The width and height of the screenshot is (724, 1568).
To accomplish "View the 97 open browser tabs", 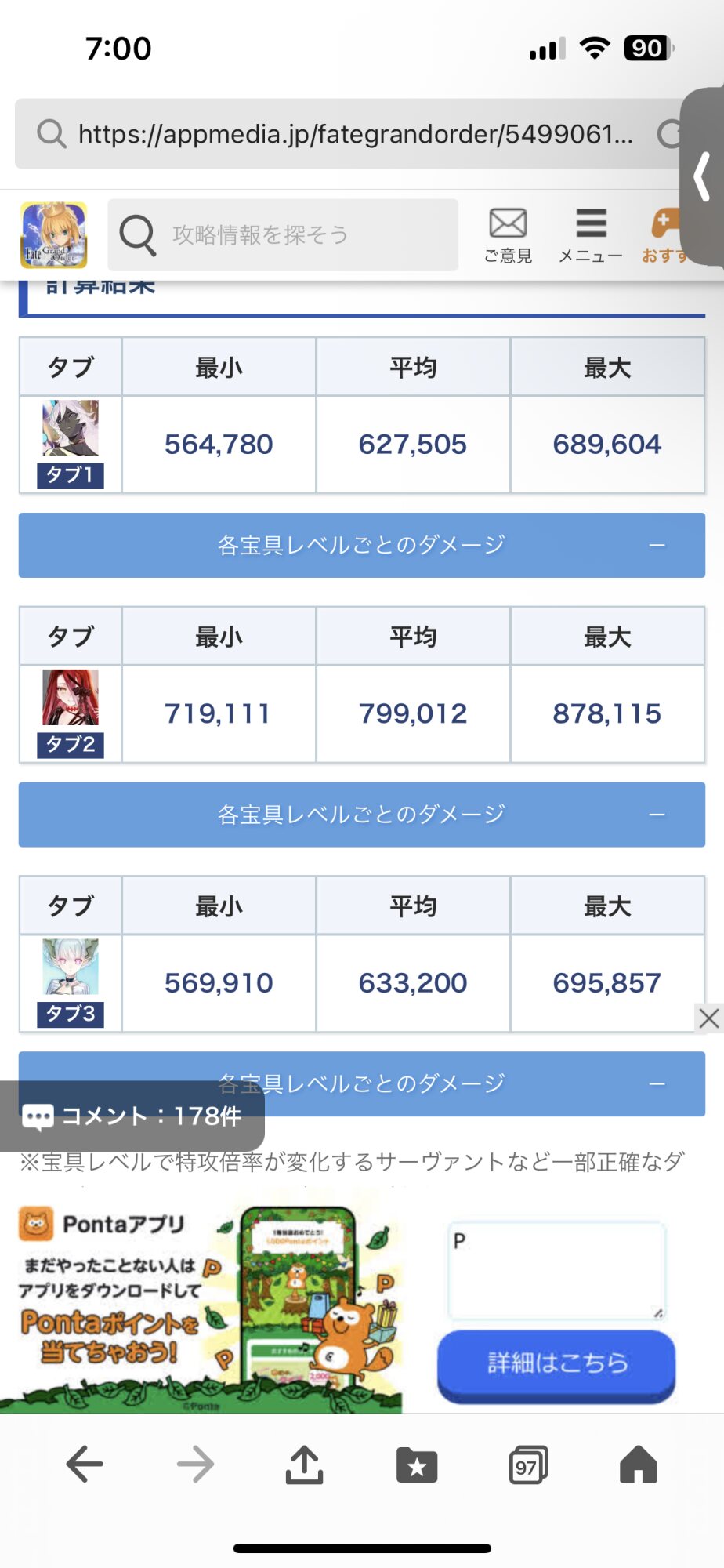I will [x=528, y=1464].
